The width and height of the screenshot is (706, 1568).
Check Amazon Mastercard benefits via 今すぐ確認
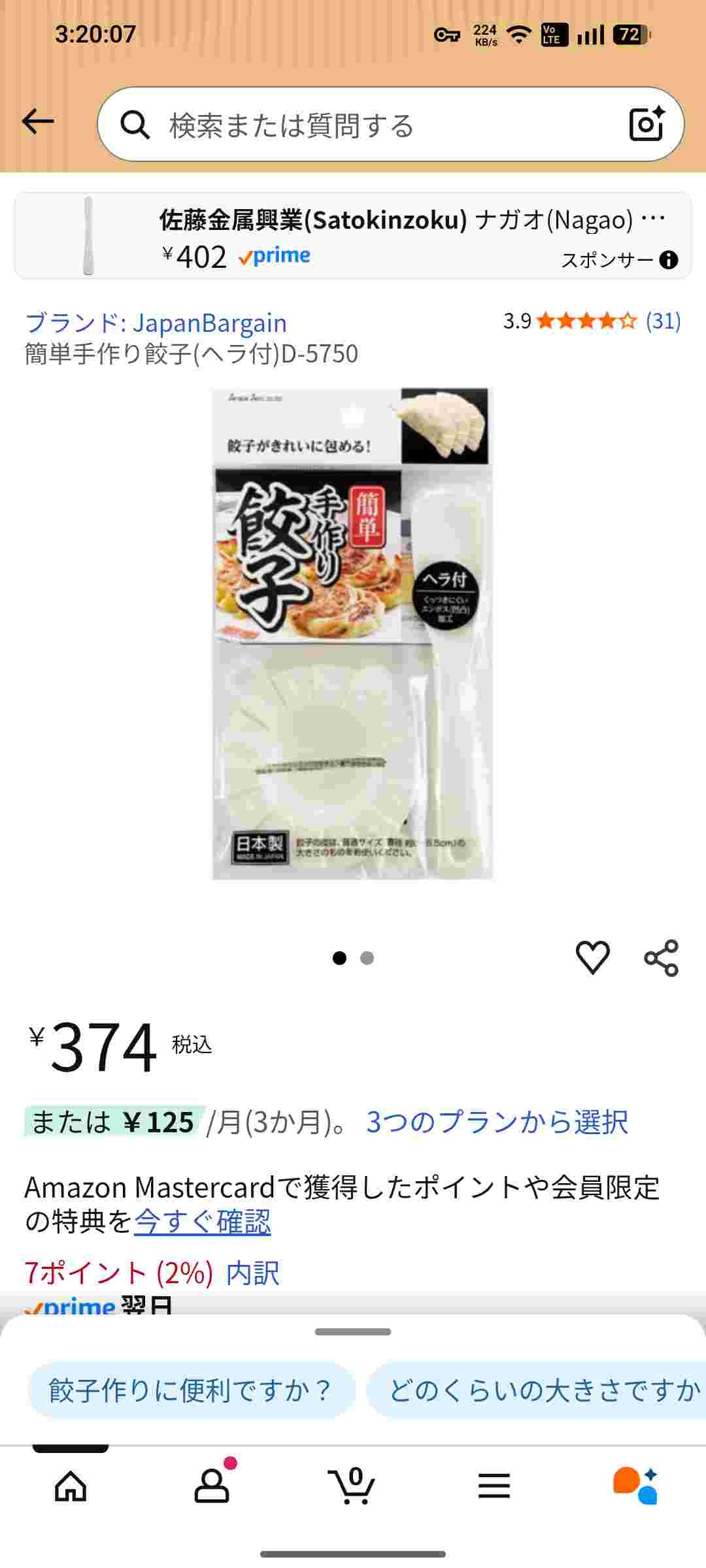tap(203, 1221)
